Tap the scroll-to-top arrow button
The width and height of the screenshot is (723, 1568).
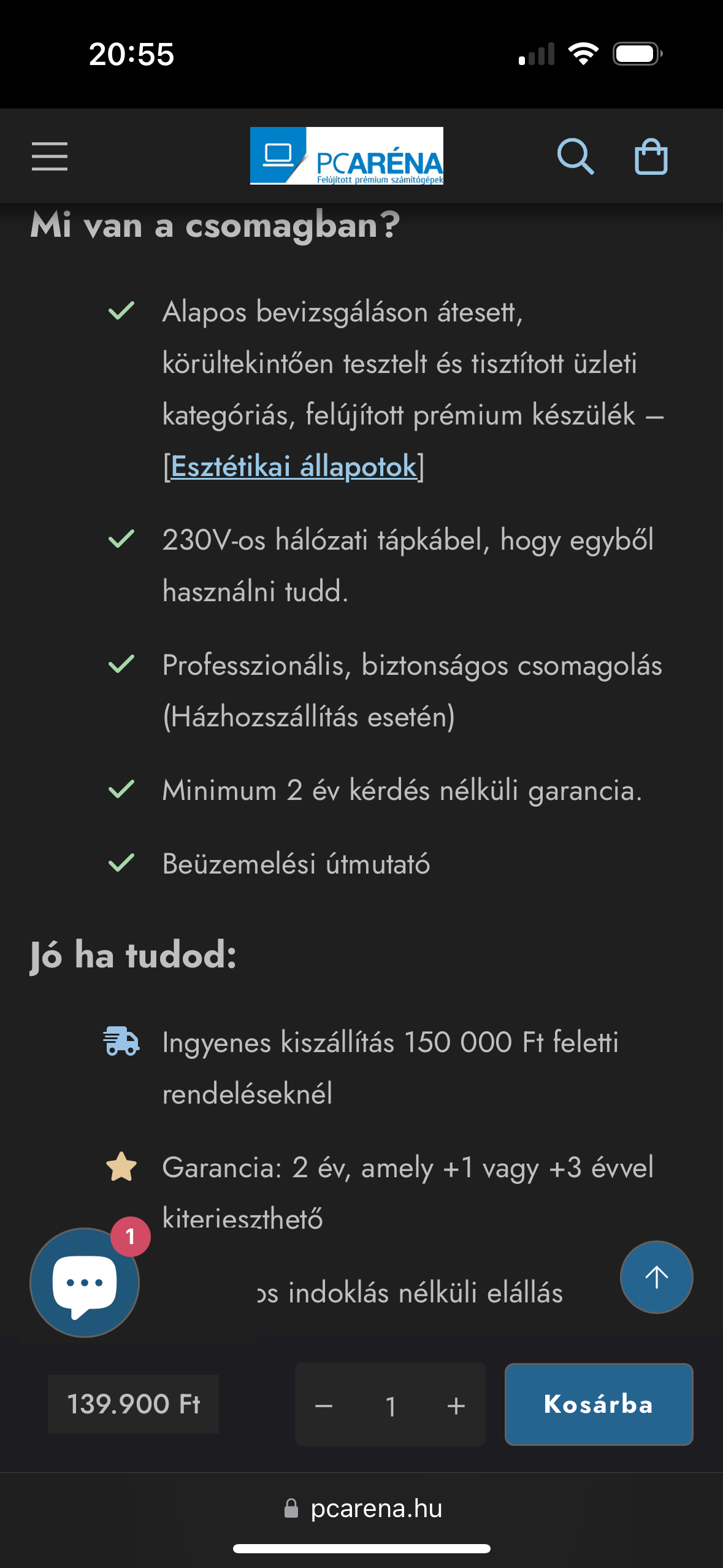coord(656,1277)
